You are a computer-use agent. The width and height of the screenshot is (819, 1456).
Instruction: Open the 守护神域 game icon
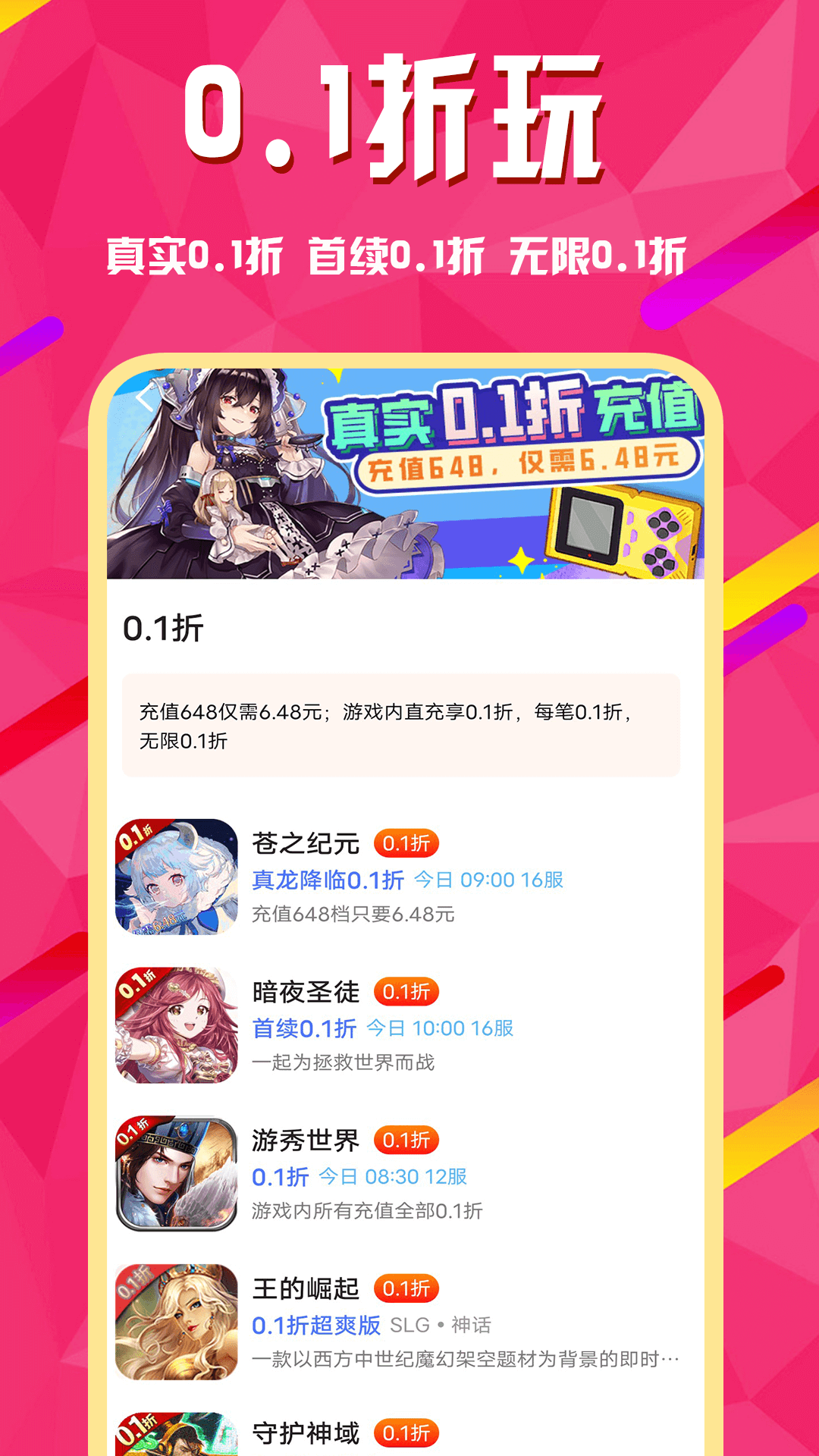point(178,1433)
